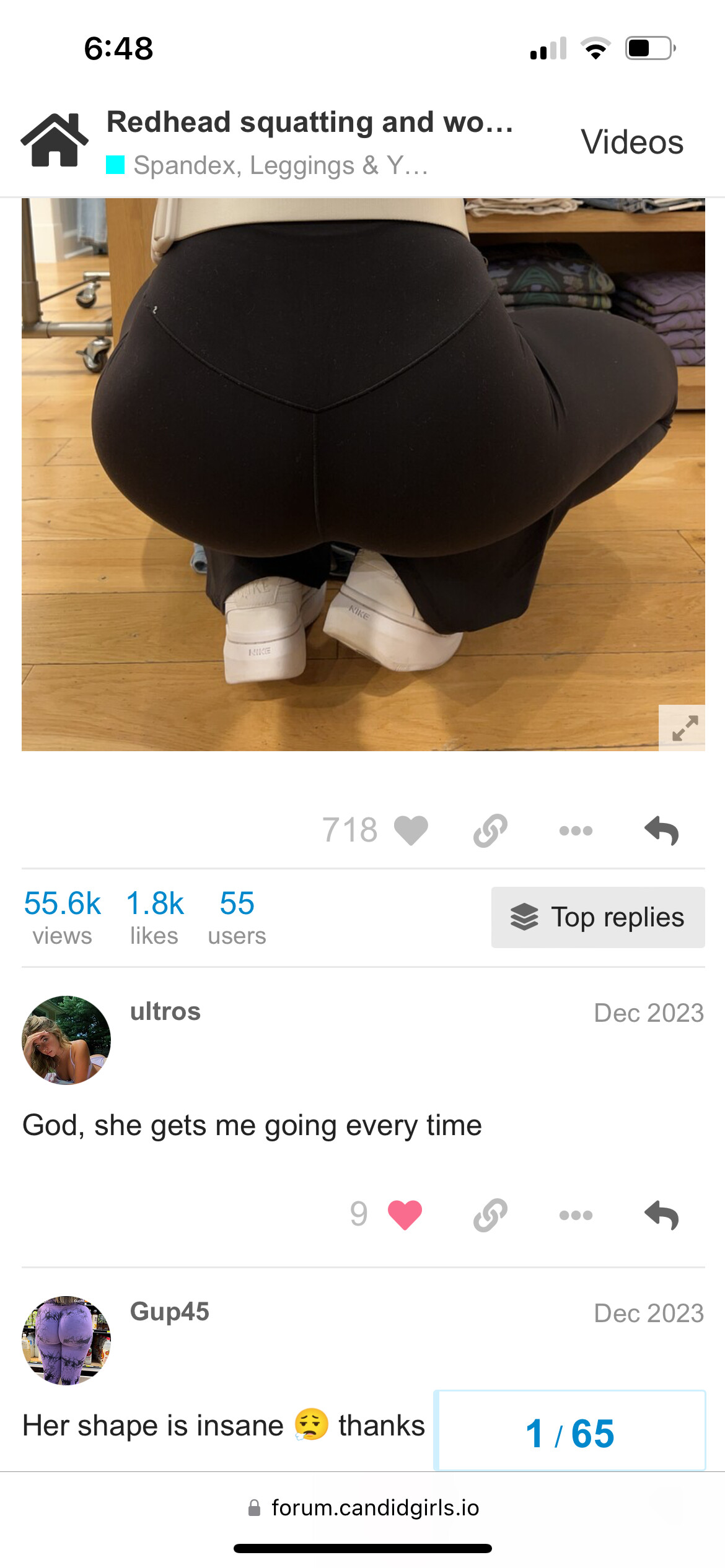
Task: Unlike ultros's reply with 9 likes
Action: pos(405,1215)
